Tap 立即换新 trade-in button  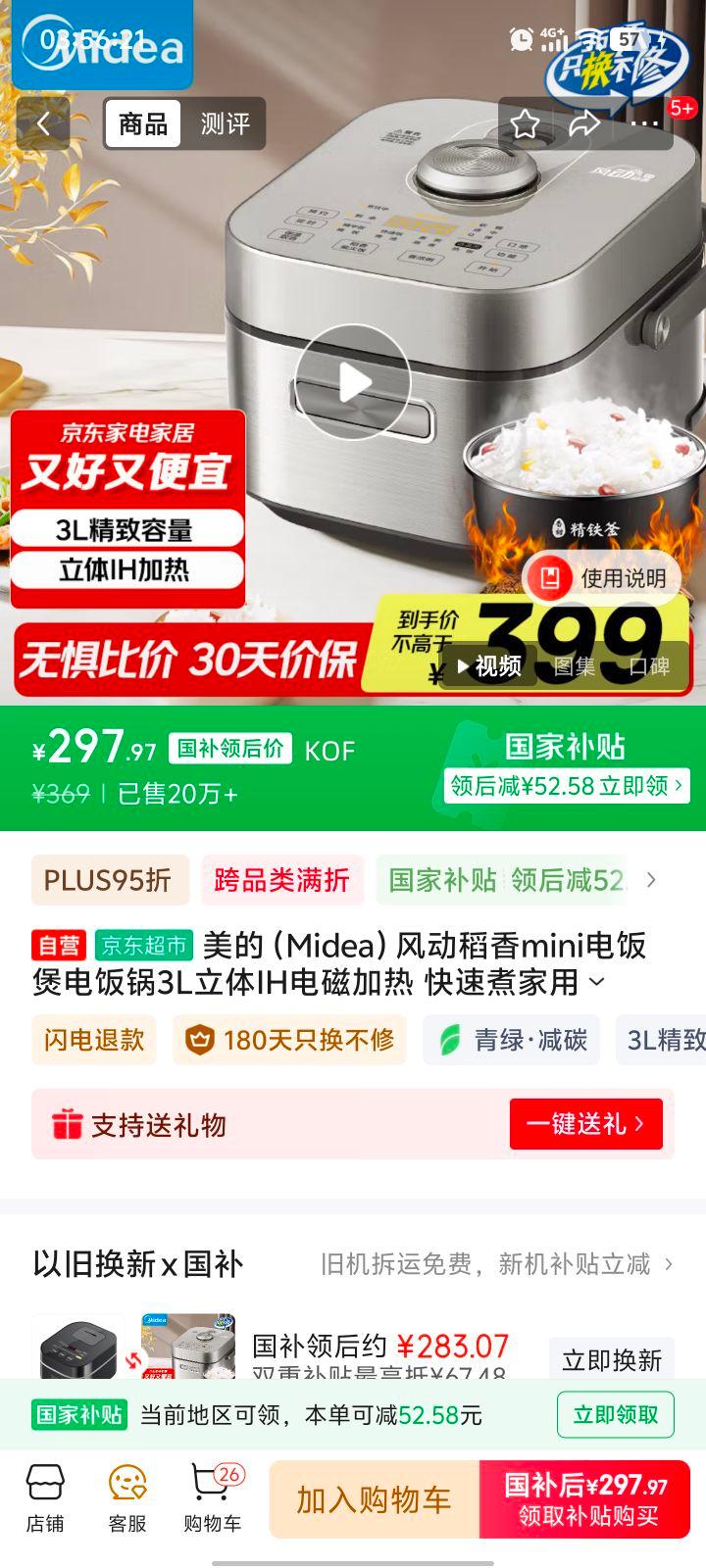[x=611, y=1360]
